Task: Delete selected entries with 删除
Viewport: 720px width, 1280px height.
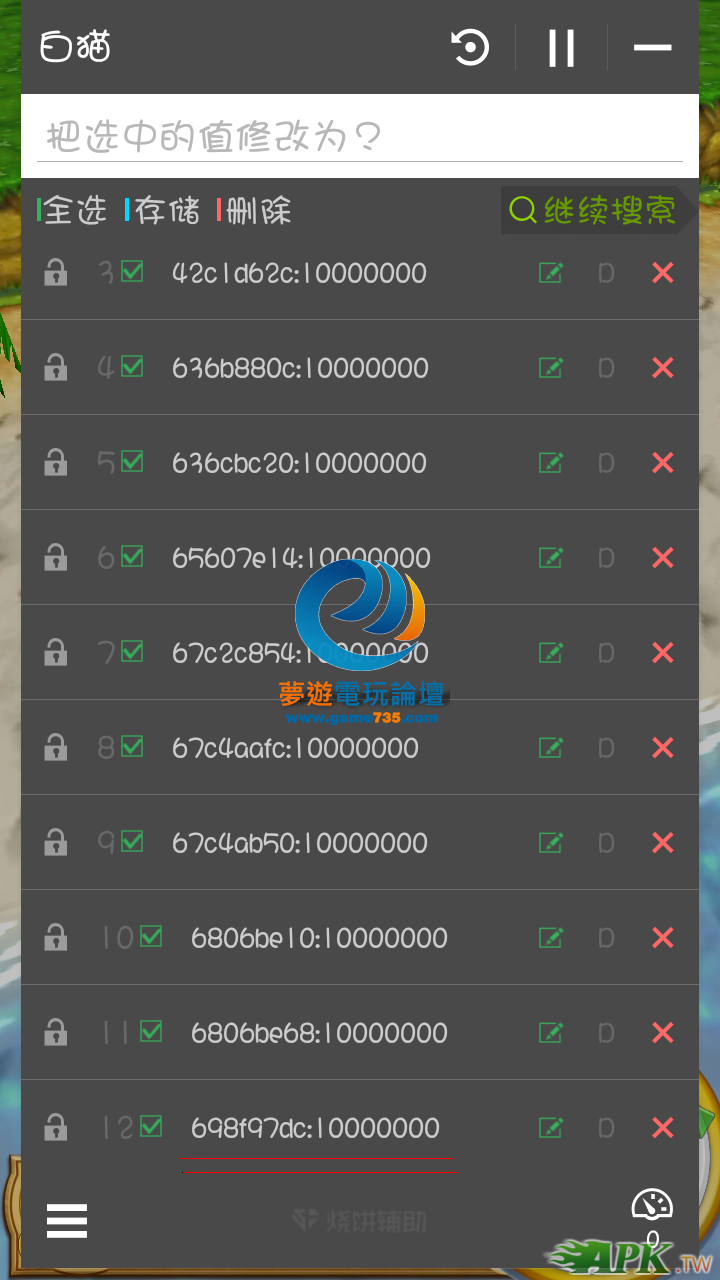Action: 256,210
